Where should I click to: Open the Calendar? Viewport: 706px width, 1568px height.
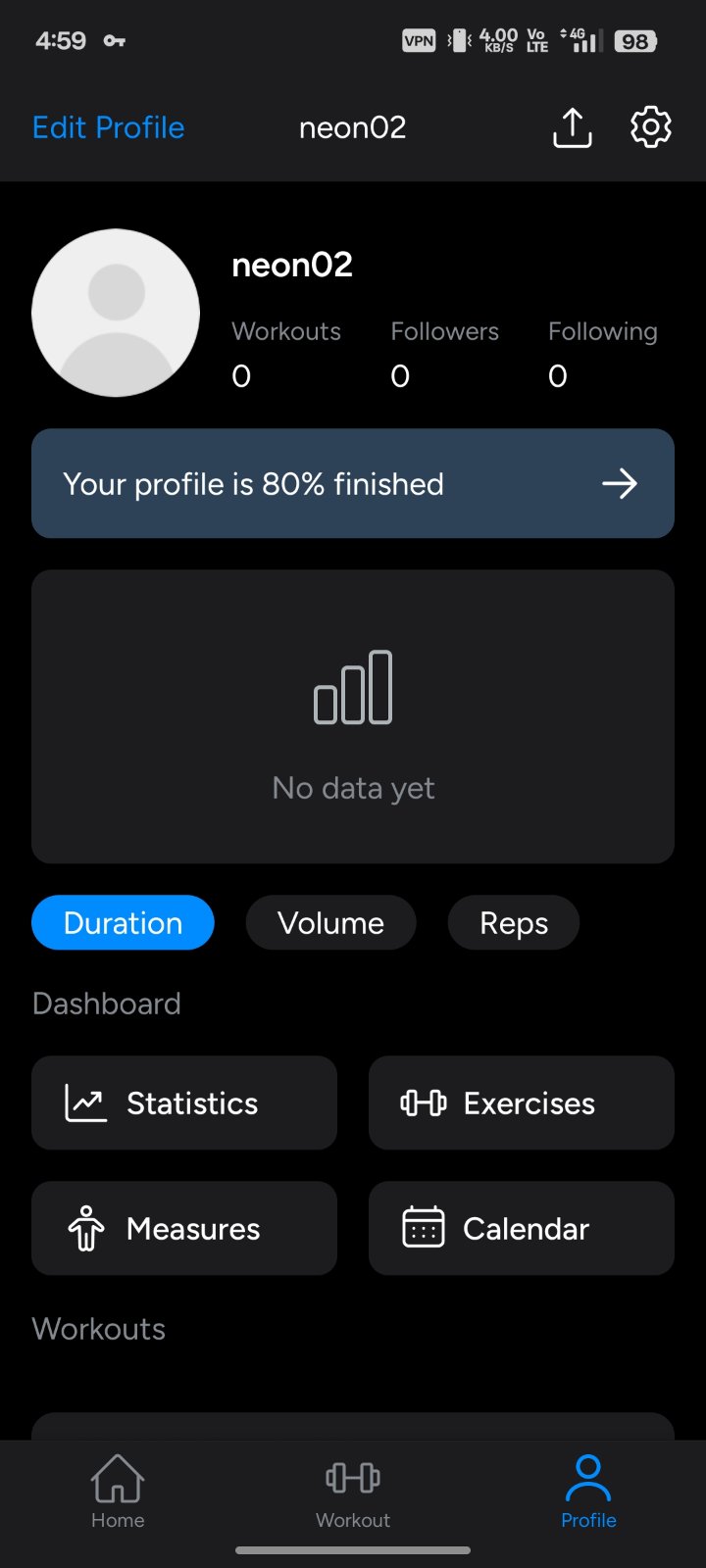pos(521,1228)
